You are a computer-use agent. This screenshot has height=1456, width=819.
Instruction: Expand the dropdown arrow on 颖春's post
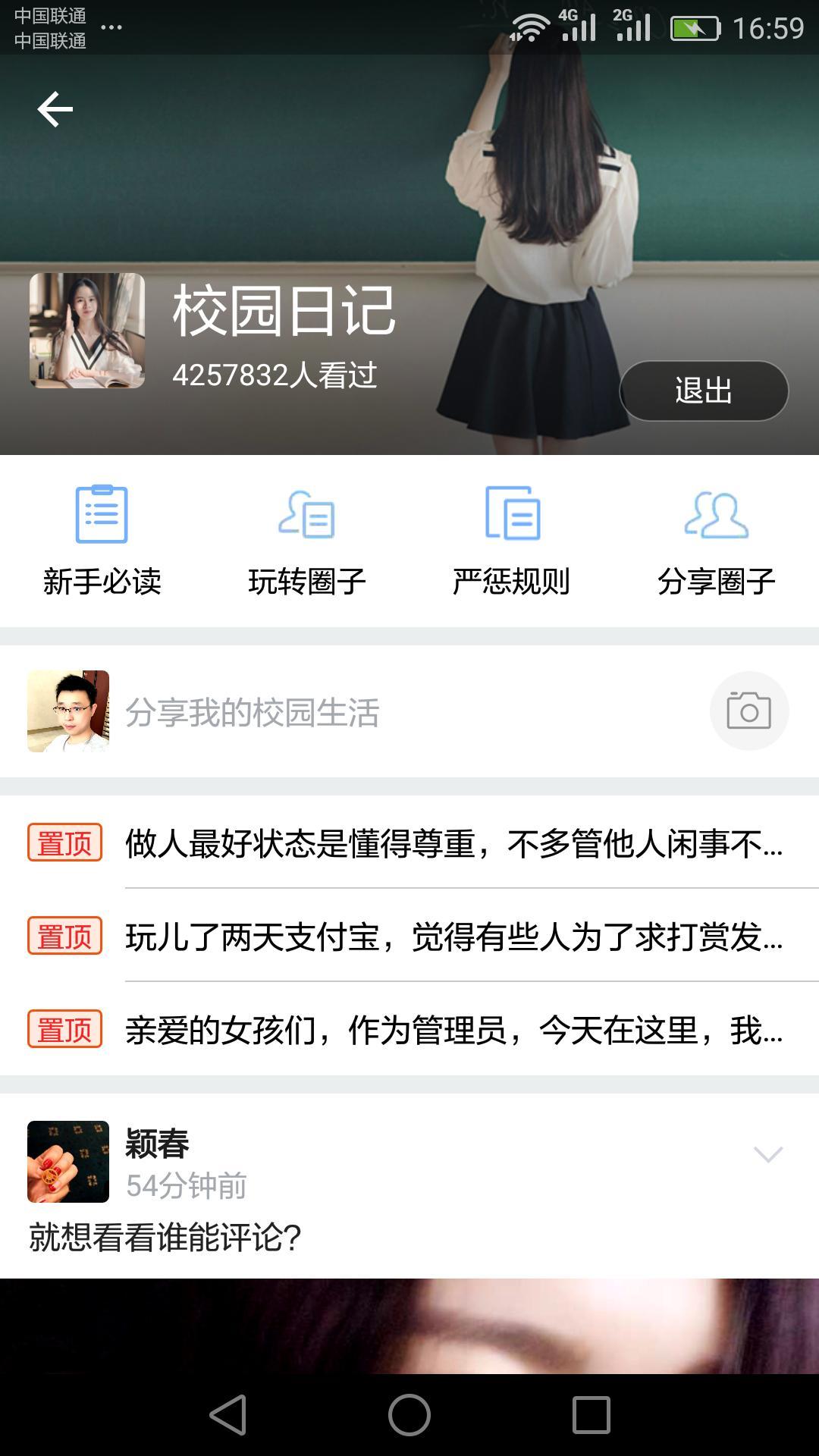click(768, 1154)
